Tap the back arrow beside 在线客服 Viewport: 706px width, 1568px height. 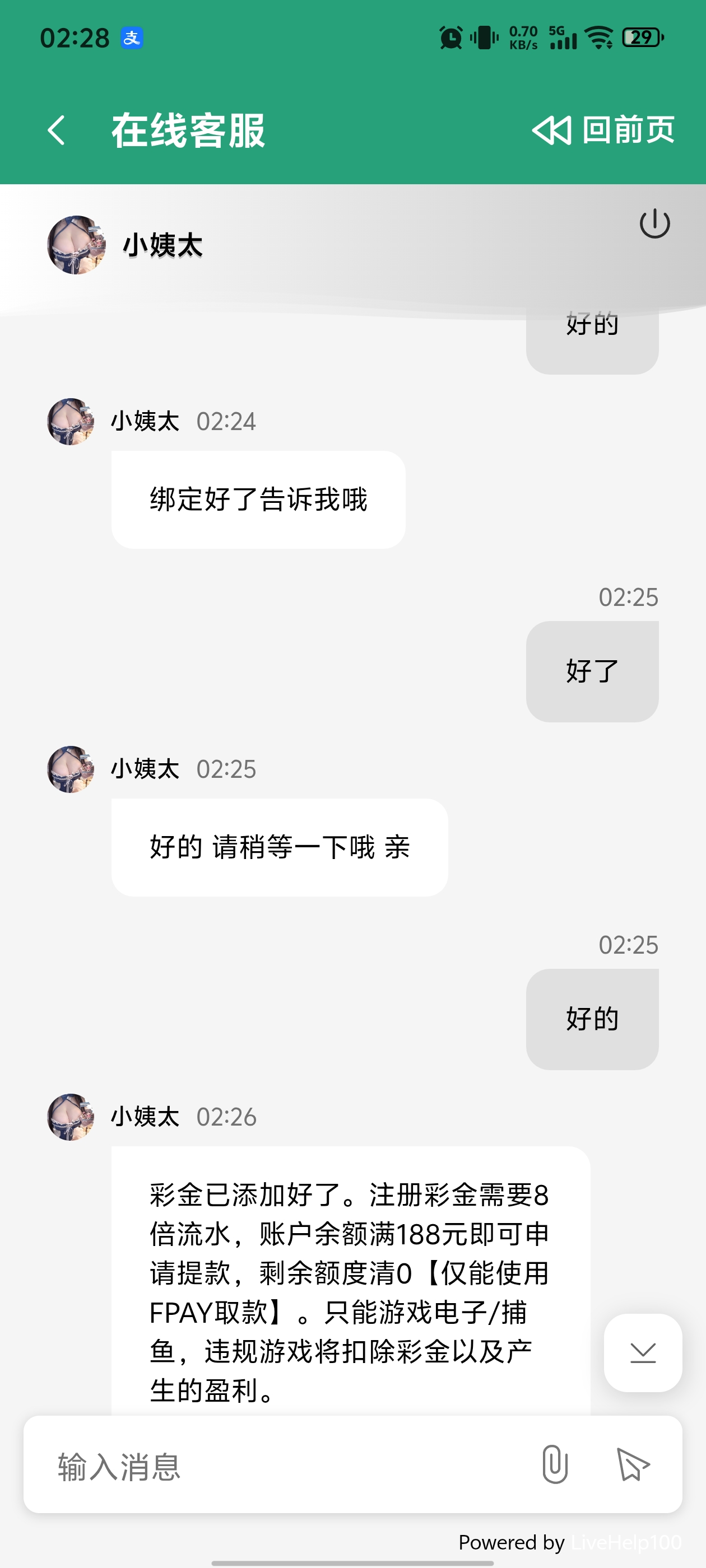[x=57, y=130]
